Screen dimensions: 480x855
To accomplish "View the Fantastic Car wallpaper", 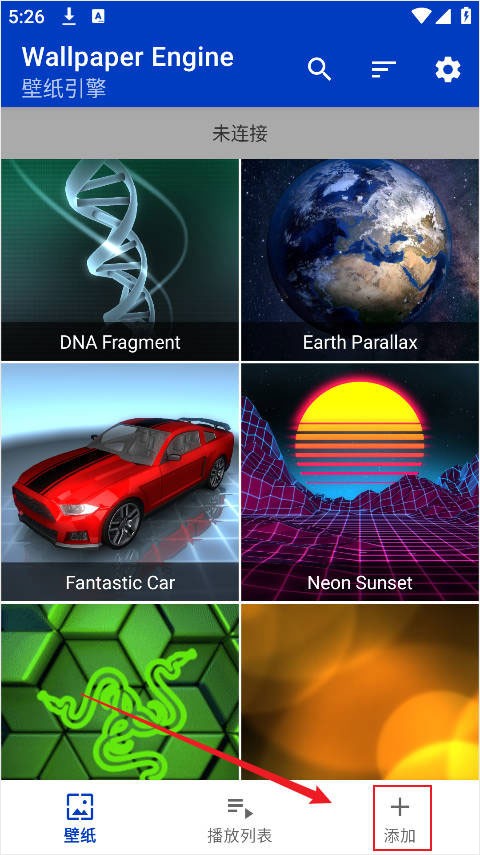I will pyautogui.click(x=120, y=482).
